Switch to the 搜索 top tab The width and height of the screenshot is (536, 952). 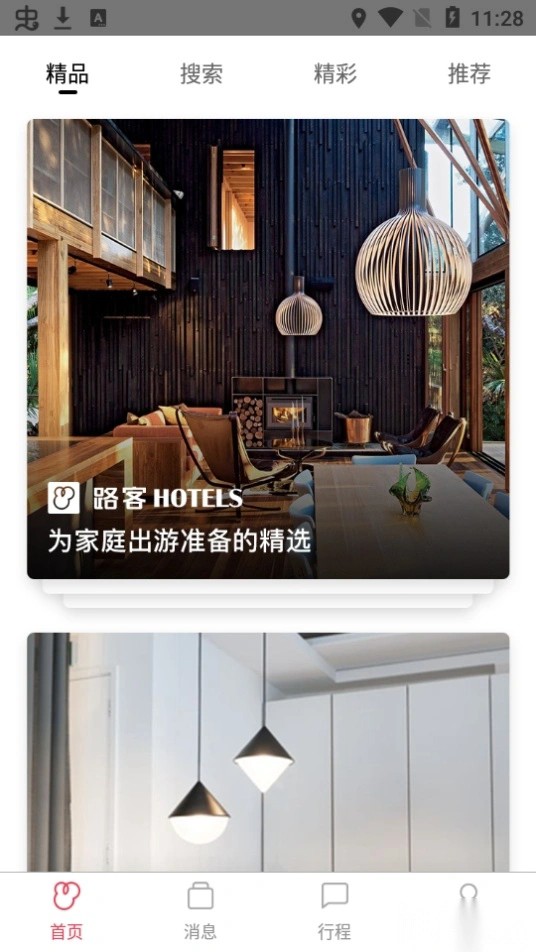click(201, 73)
